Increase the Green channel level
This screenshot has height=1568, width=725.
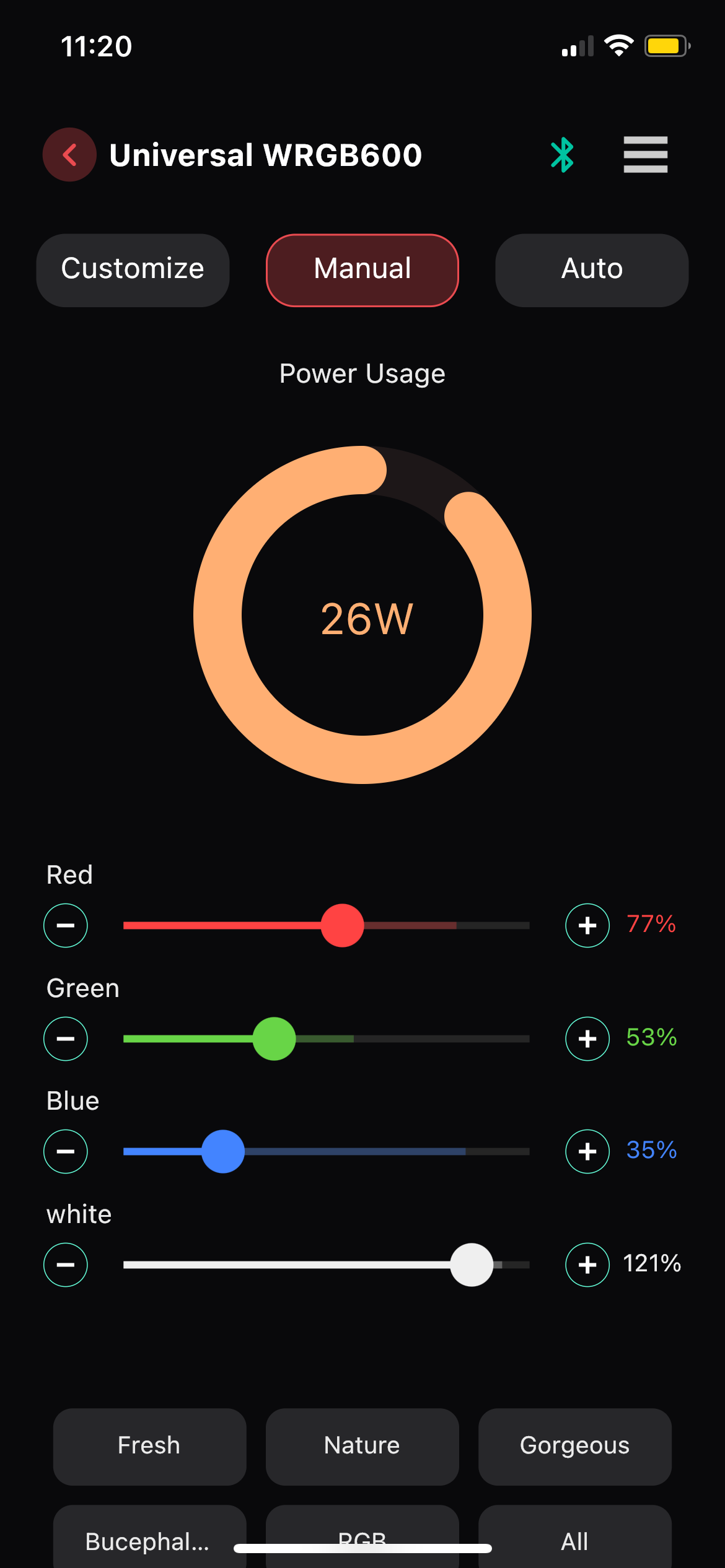[587, 1039]
